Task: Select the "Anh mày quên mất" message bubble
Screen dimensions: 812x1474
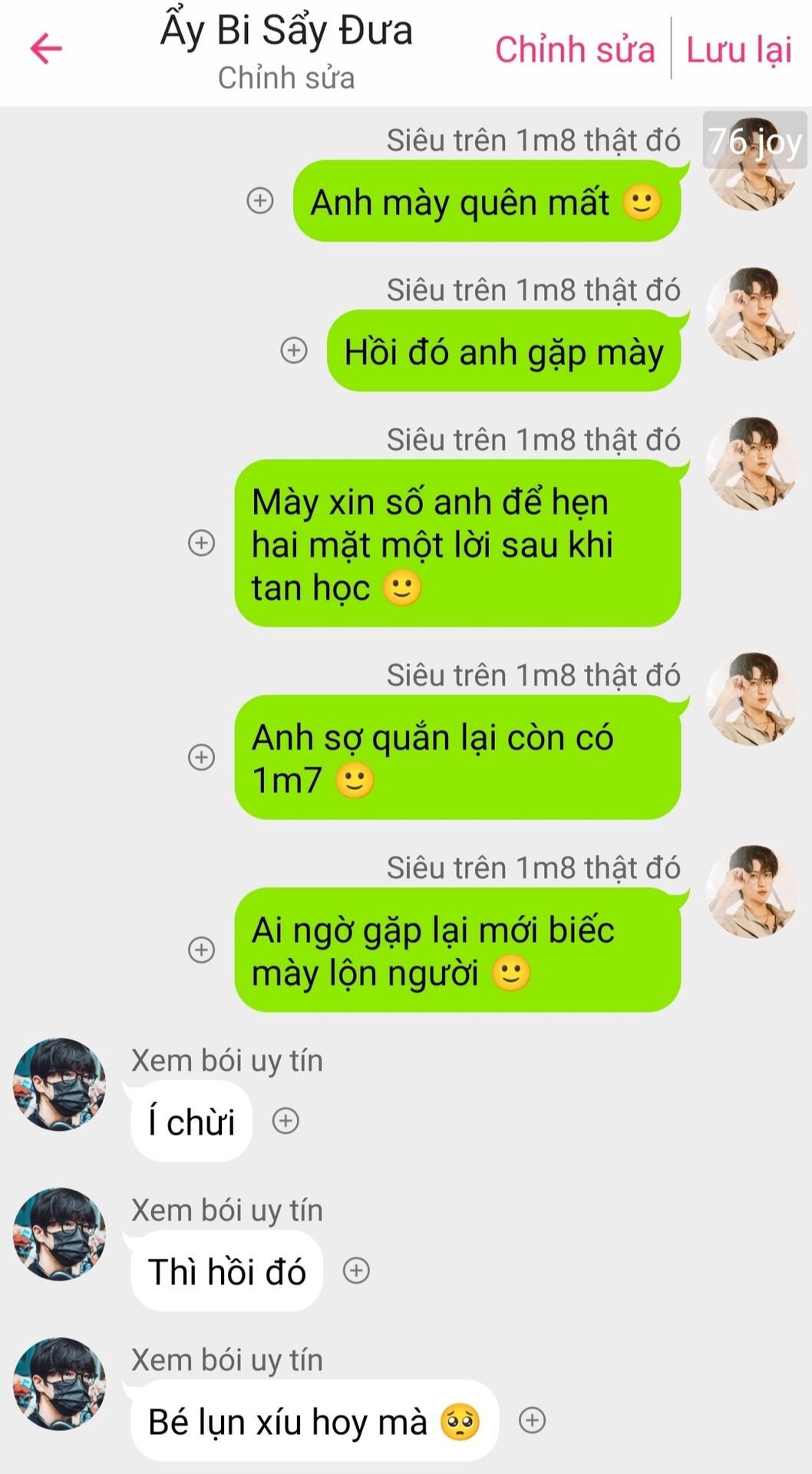Action: pos(487,201)
